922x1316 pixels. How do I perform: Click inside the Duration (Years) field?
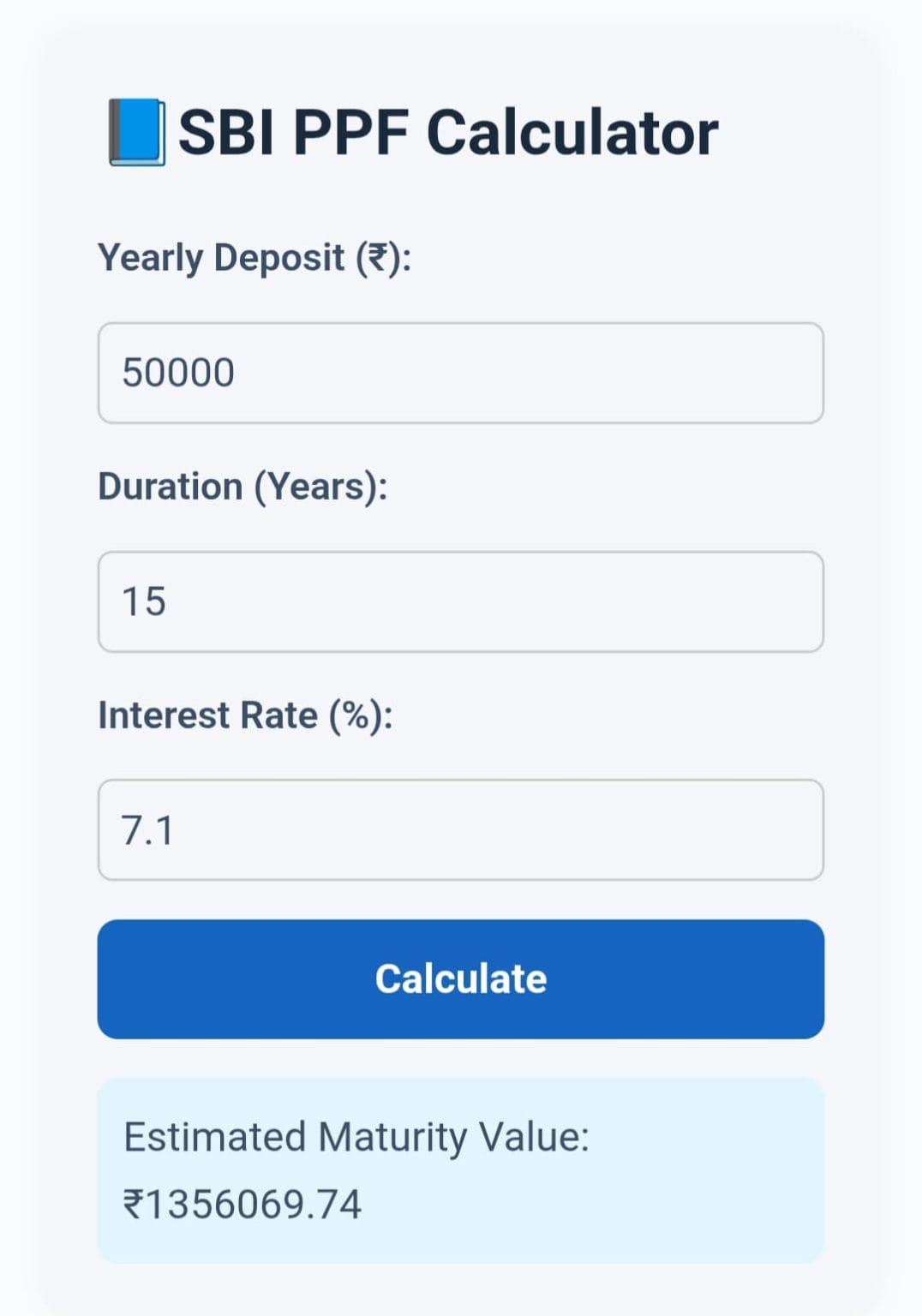coord(461,601)
